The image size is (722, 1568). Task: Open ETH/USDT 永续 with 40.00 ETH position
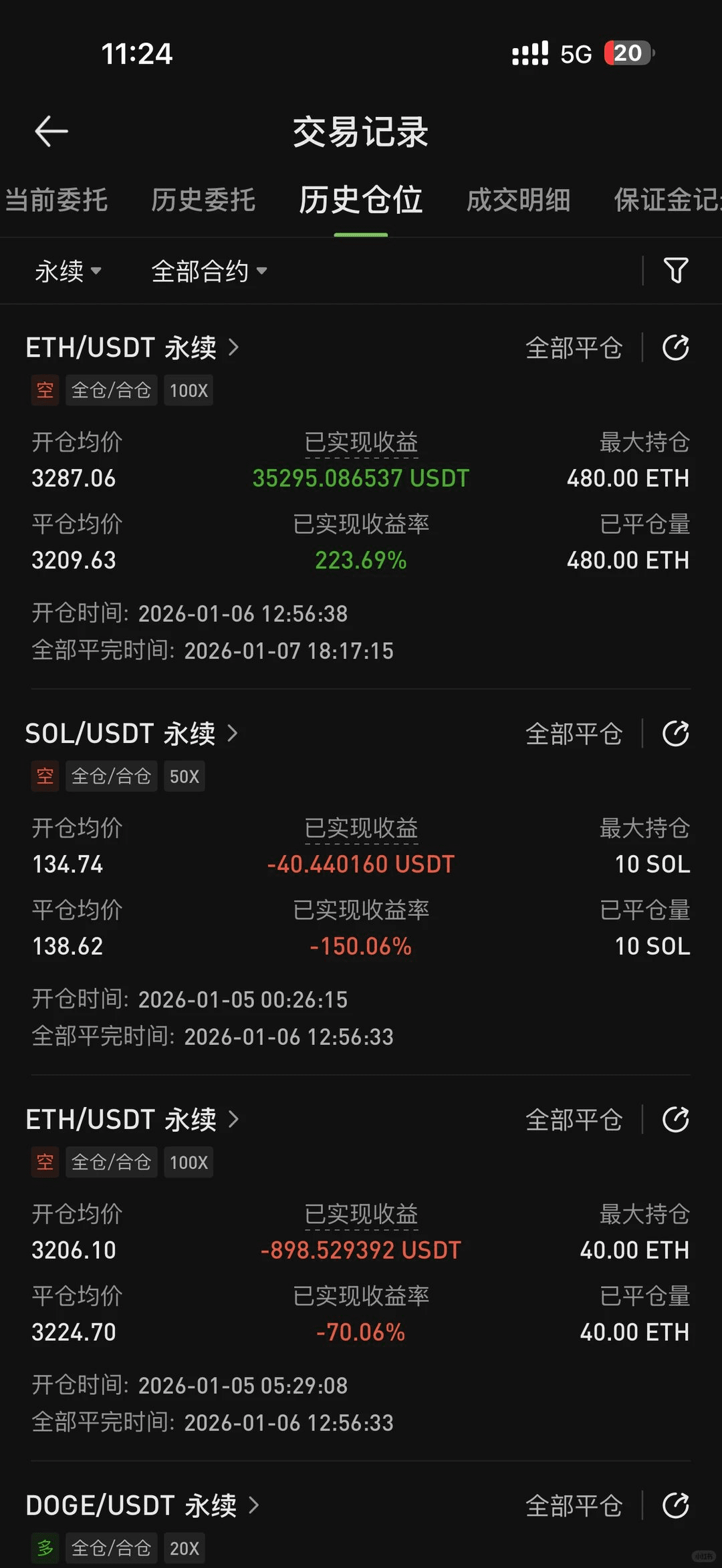[x=132, y=1120]
